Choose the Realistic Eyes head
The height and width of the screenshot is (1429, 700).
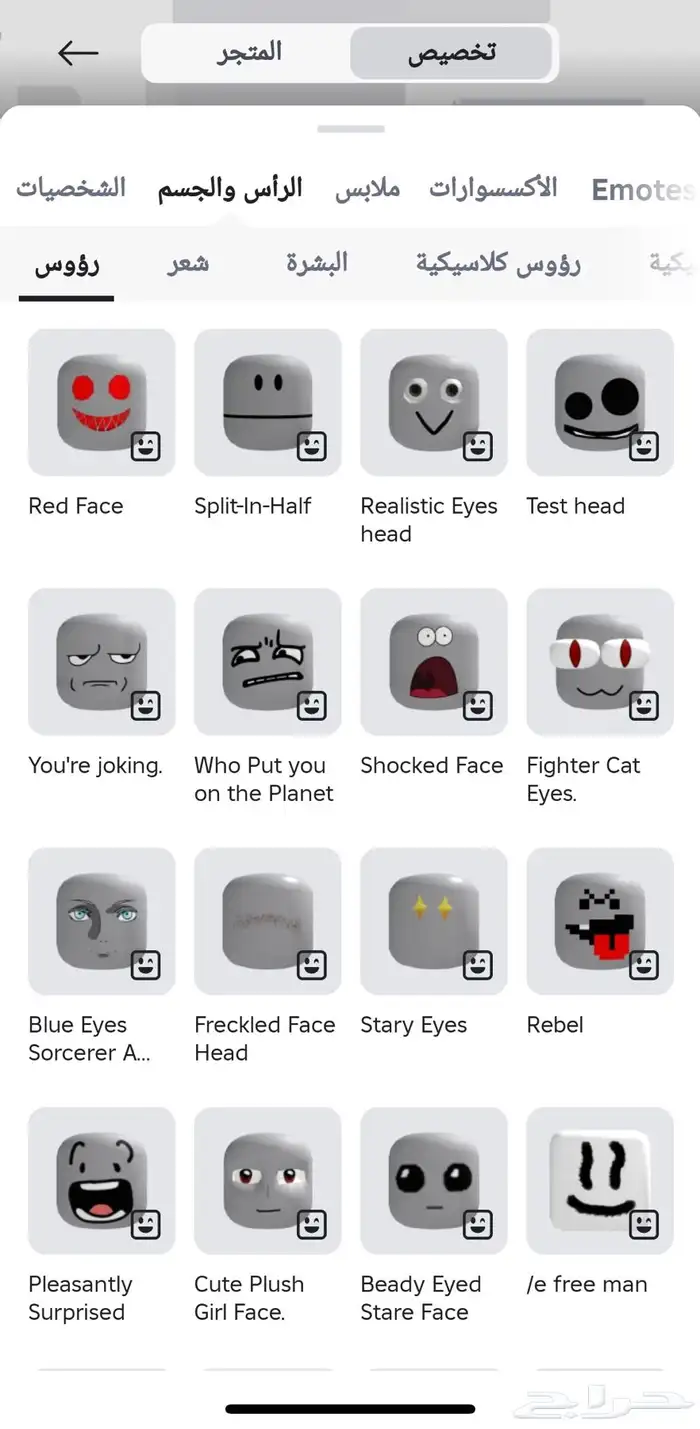pyautogui.click(x=434, y=402)
